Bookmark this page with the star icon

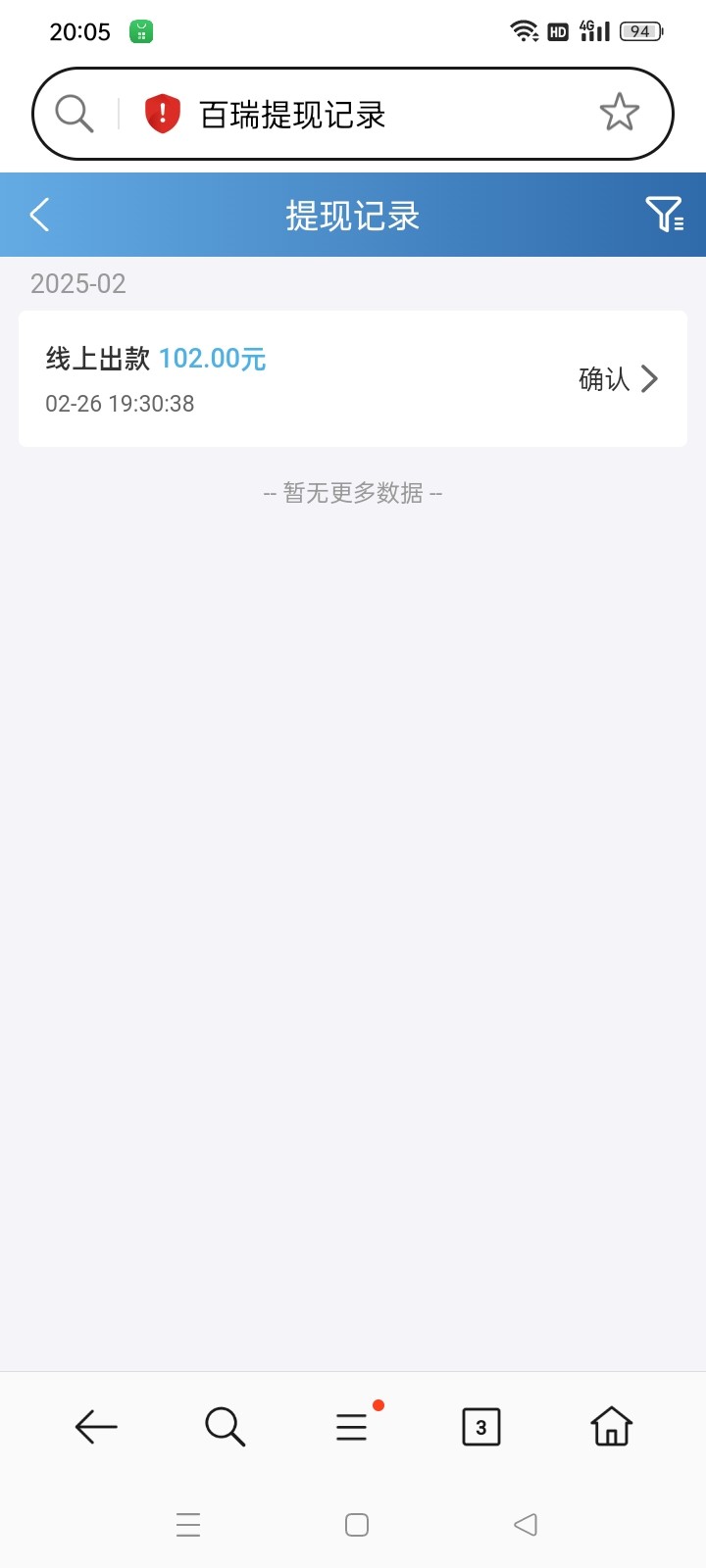click(x=619, y=113)
